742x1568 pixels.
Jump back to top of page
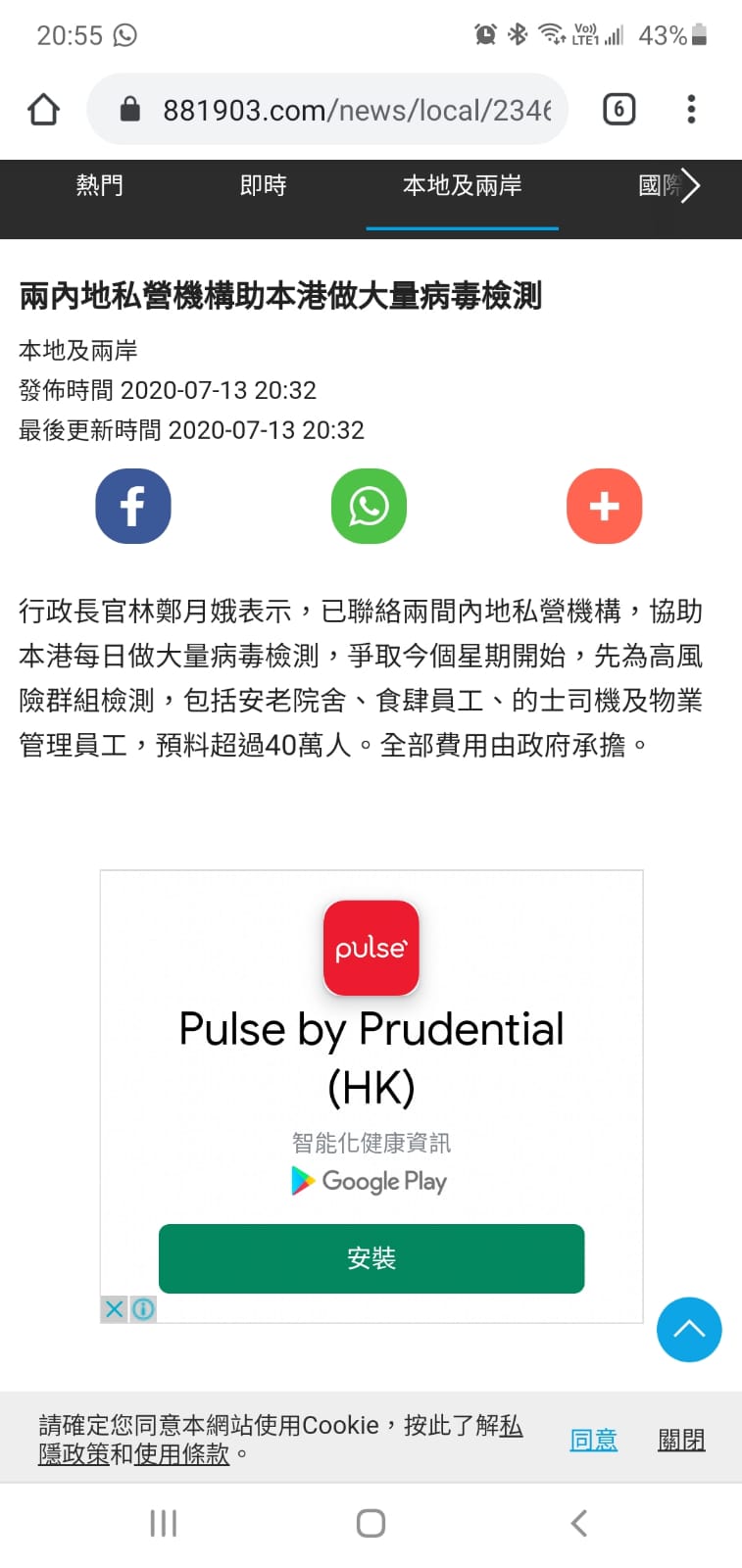click(689, 1330)
